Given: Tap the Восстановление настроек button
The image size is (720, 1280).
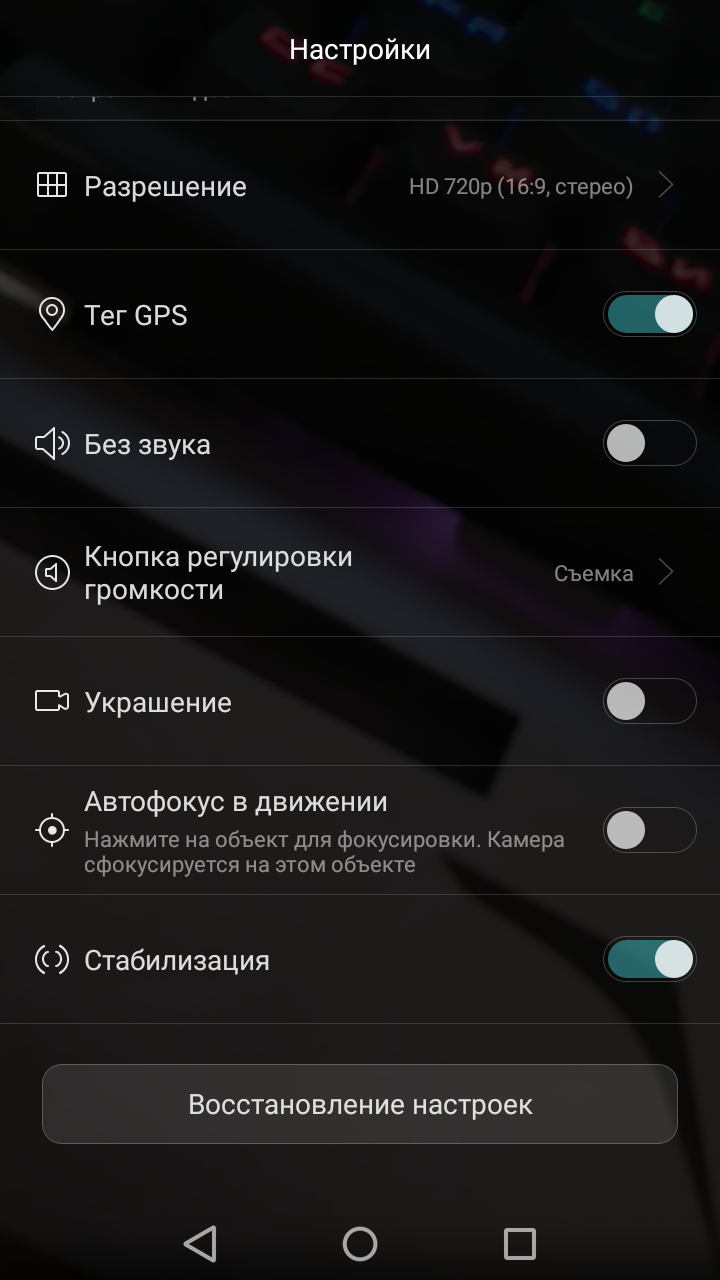Looking at the screenshot, I should point(360,1104).
